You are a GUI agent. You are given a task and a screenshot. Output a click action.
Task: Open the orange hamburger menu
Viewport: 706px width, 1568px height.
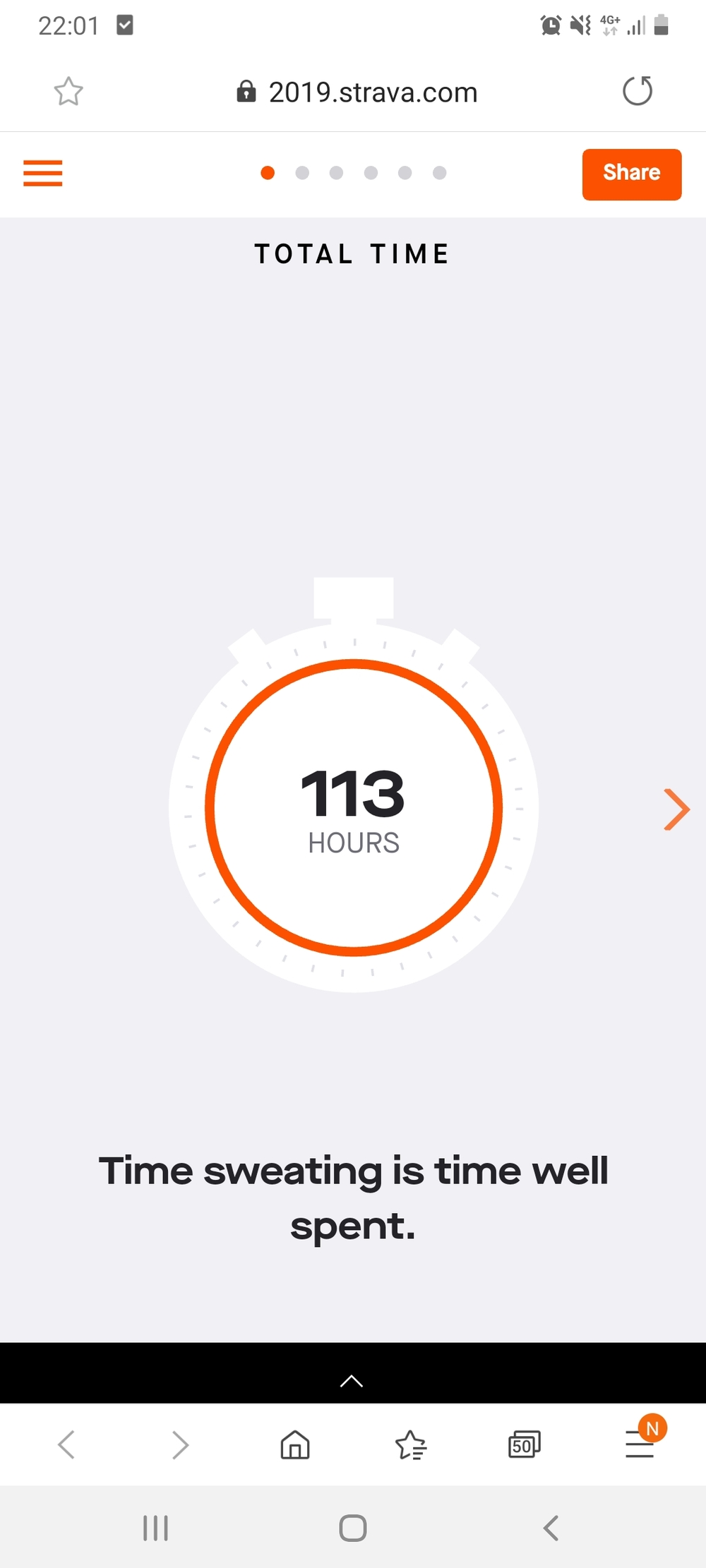coord(43,173)
